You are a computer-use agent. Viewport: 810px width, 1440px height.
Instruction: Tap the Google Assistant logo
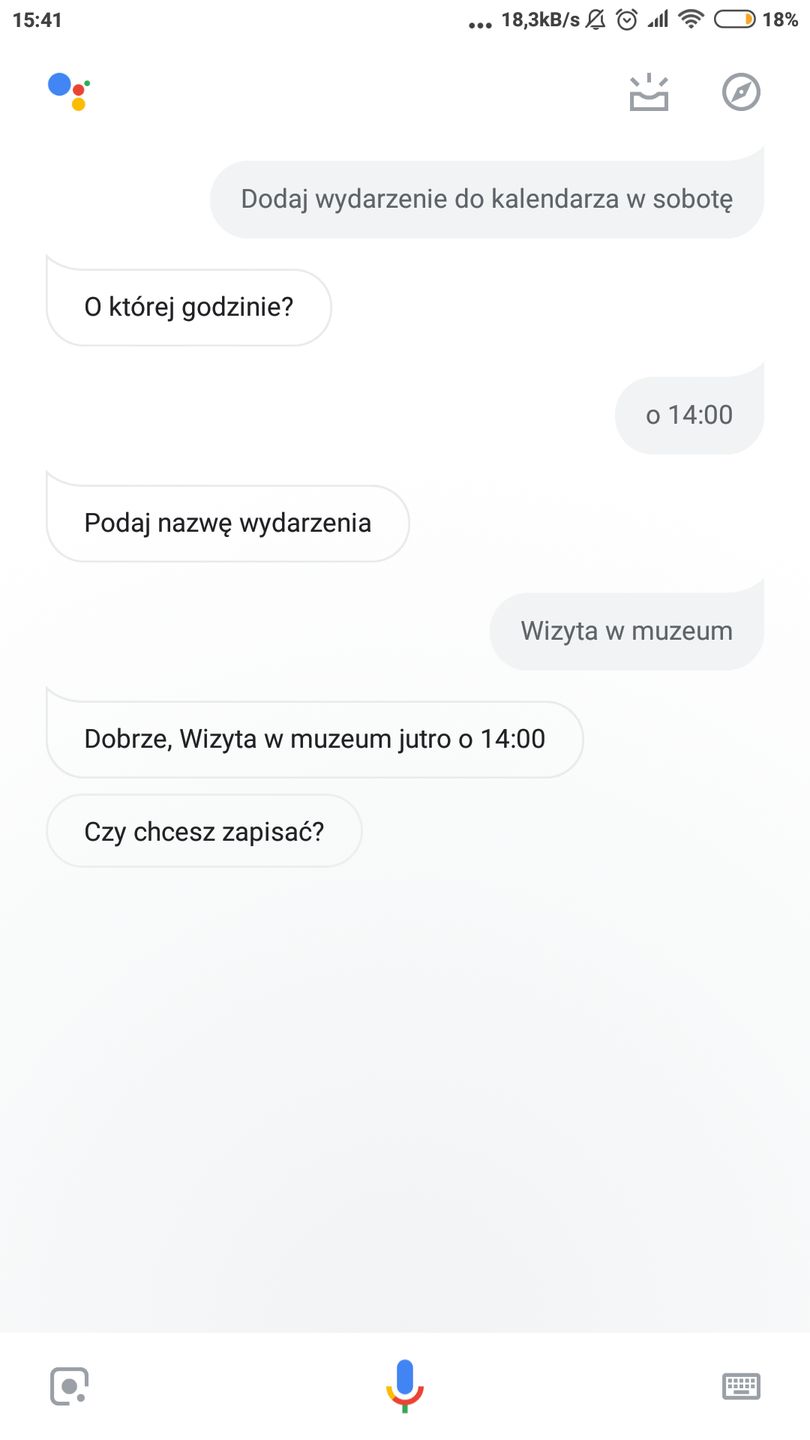click(x=66, y=90)
